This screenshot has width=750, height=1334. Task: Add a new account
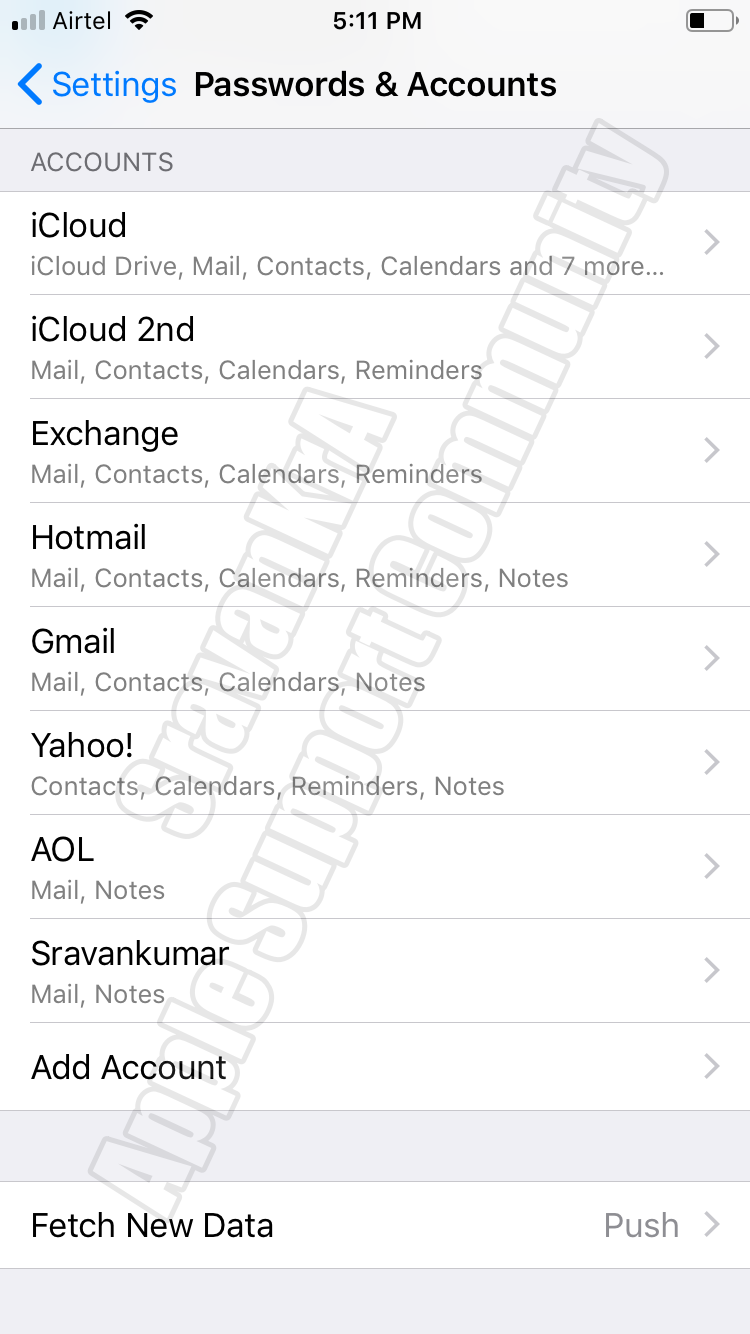tap(375, 1067)
